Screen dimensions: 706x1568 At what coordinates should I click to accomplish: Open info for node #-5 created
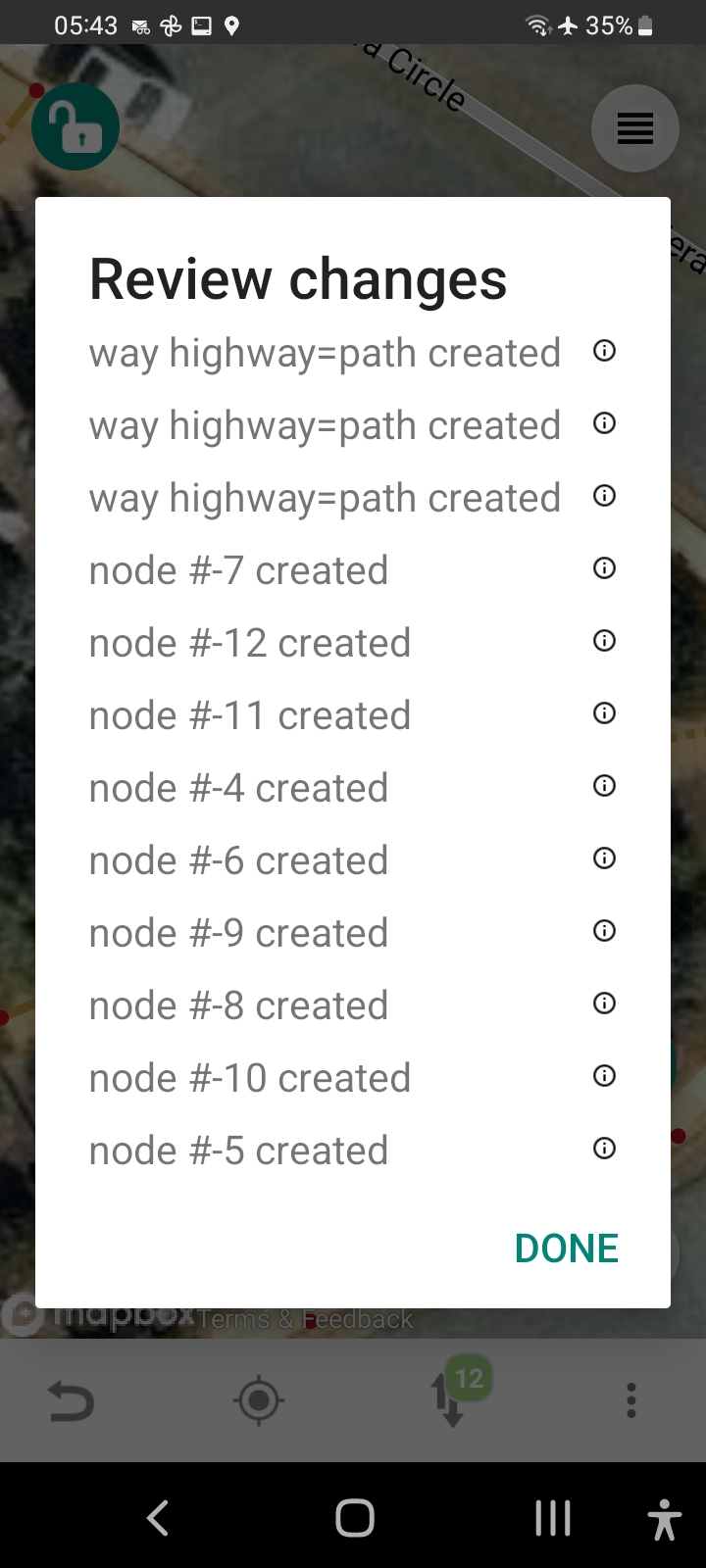click(x=605, y=1149)
